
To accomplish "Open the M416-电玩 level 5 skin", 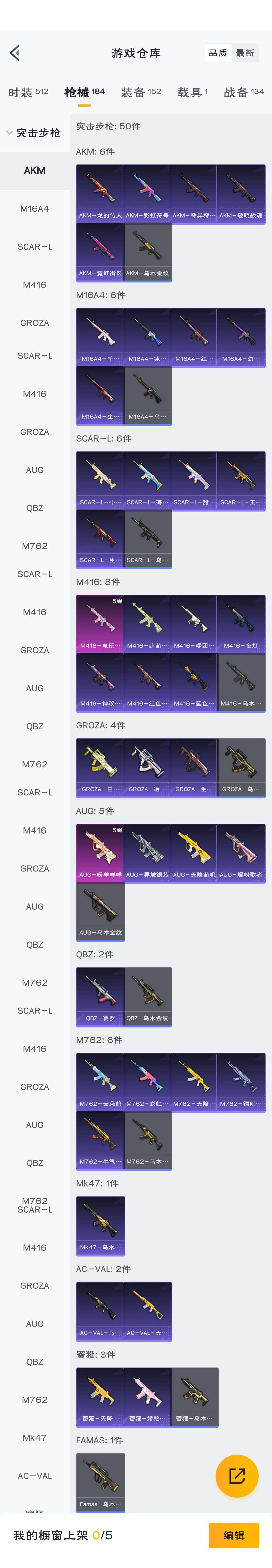I will (100, 623).
